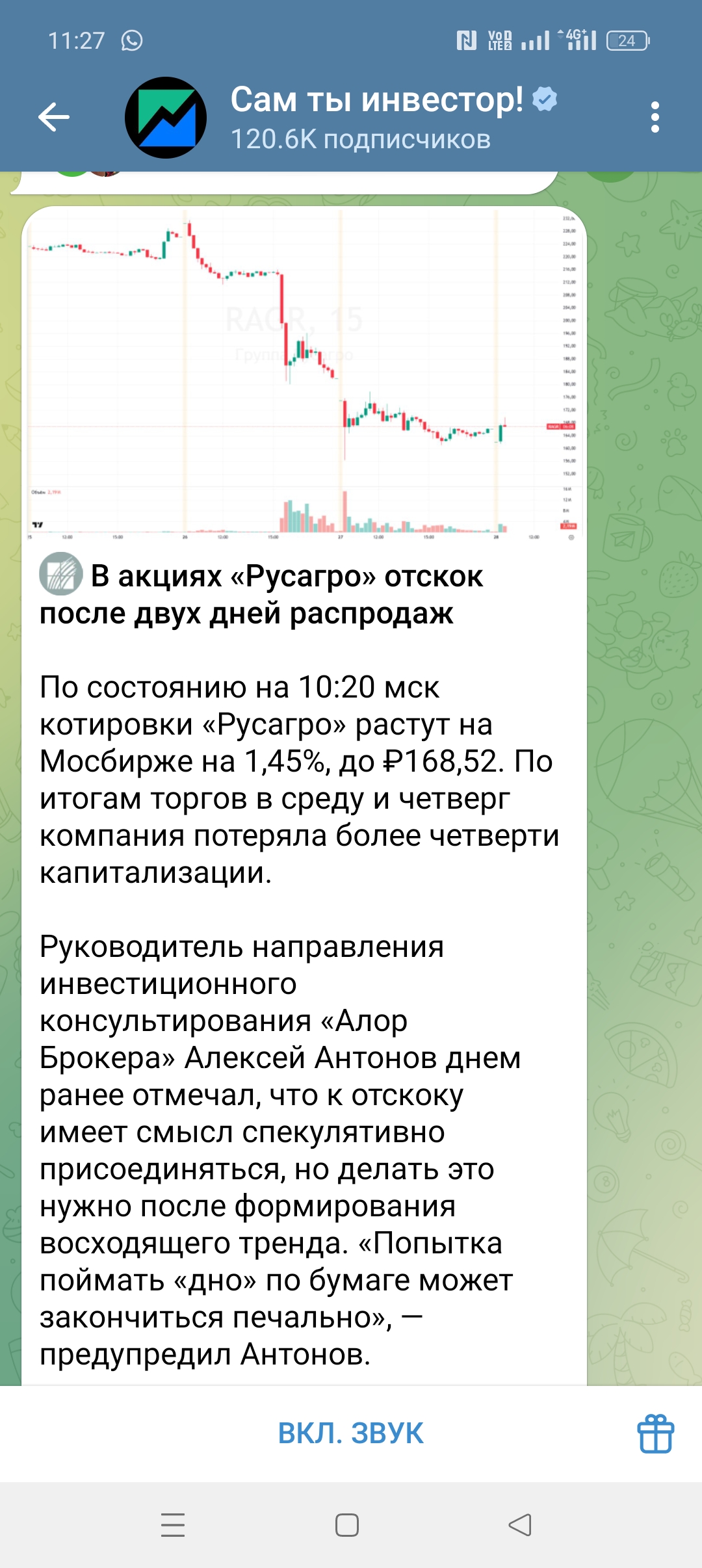Image resolution: width=702 pixels, height=1568 pixels.
Task: Go back from the channel
Action: pyautogui.click(x=53, y=118)
